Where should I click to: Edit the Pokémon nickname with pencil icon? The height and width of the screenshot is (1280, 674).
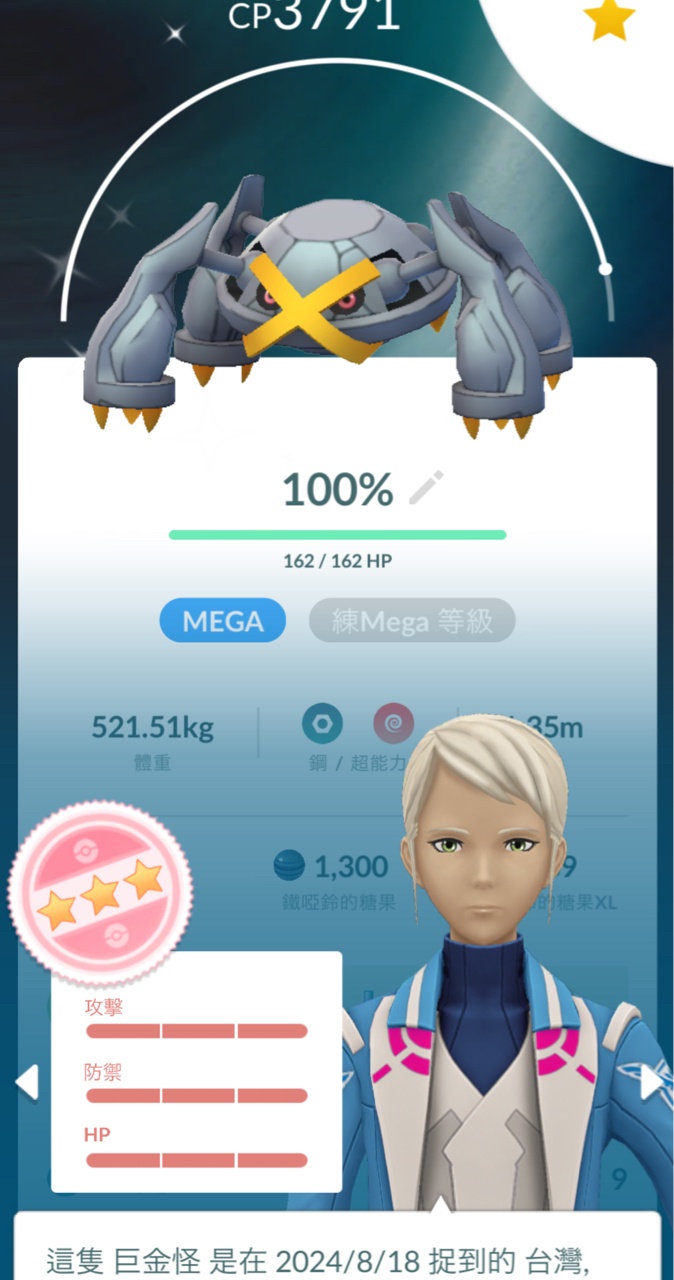pos(427,488)
